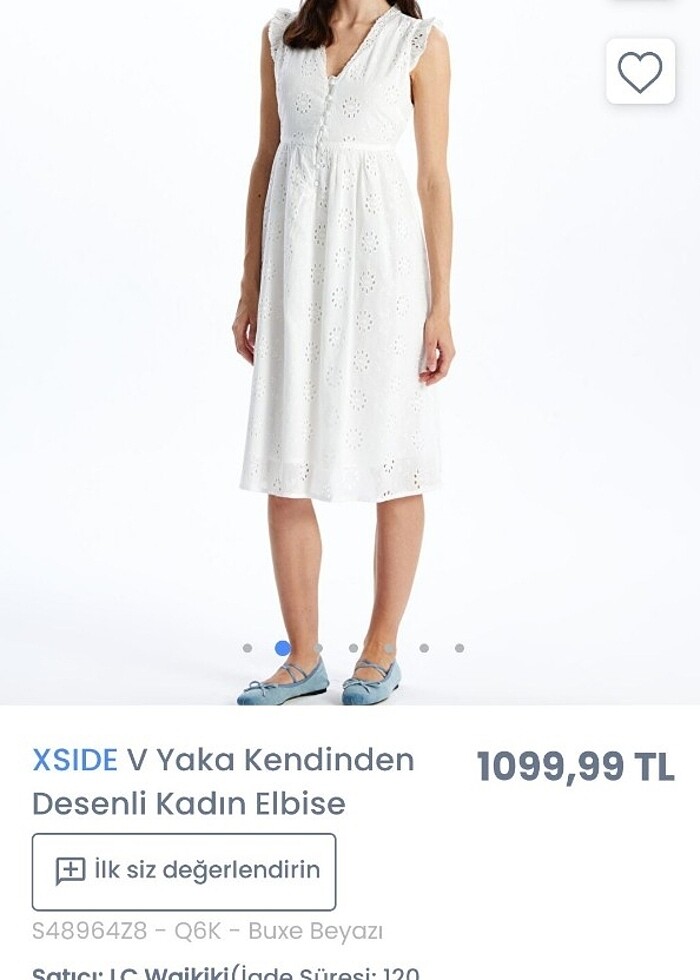Tap İlk siz değerlendirin button
The width and height of the screenshot is (700, 980).
pyautogui.click(x=184, y=871)
